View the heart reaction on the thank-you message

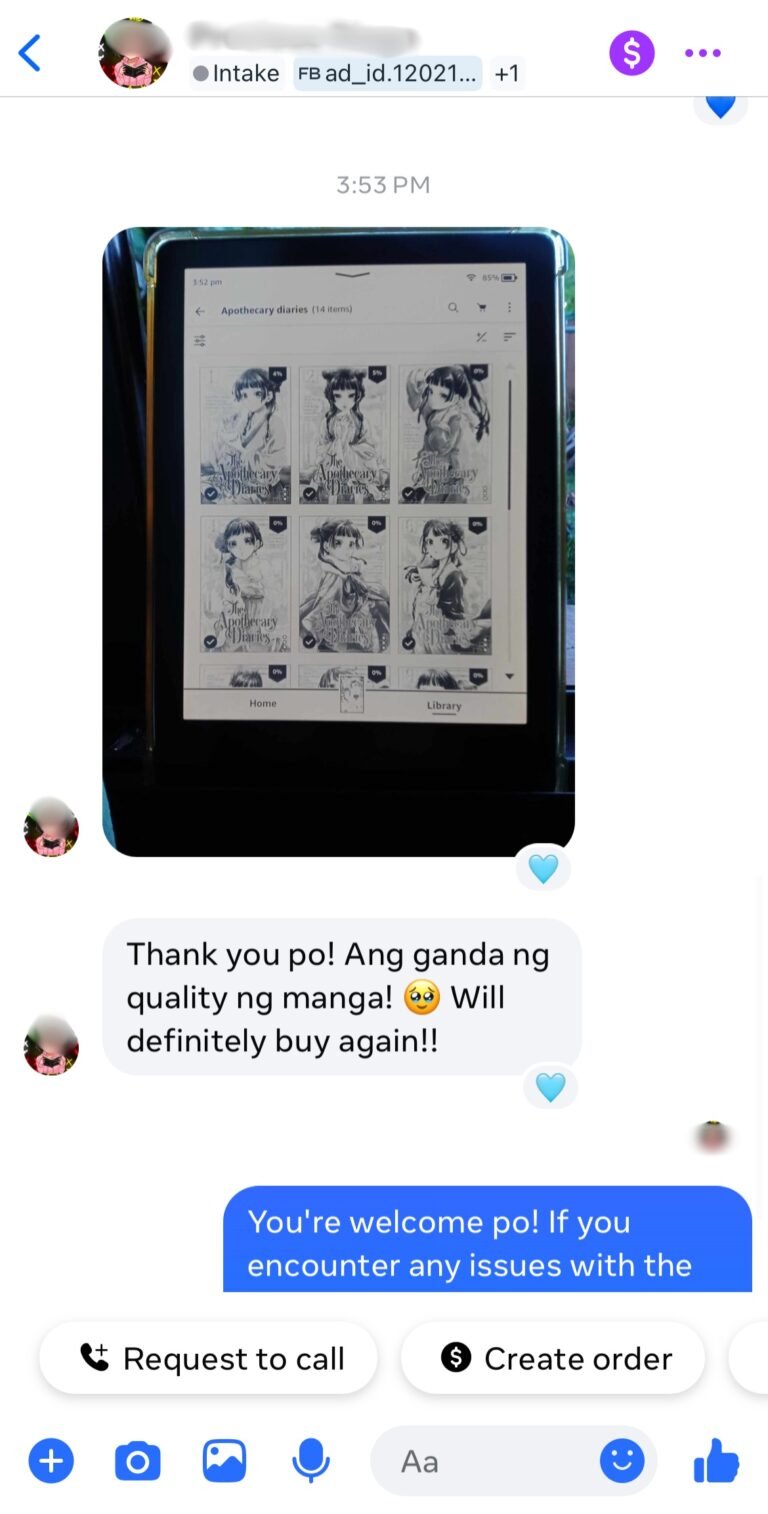550,1086
